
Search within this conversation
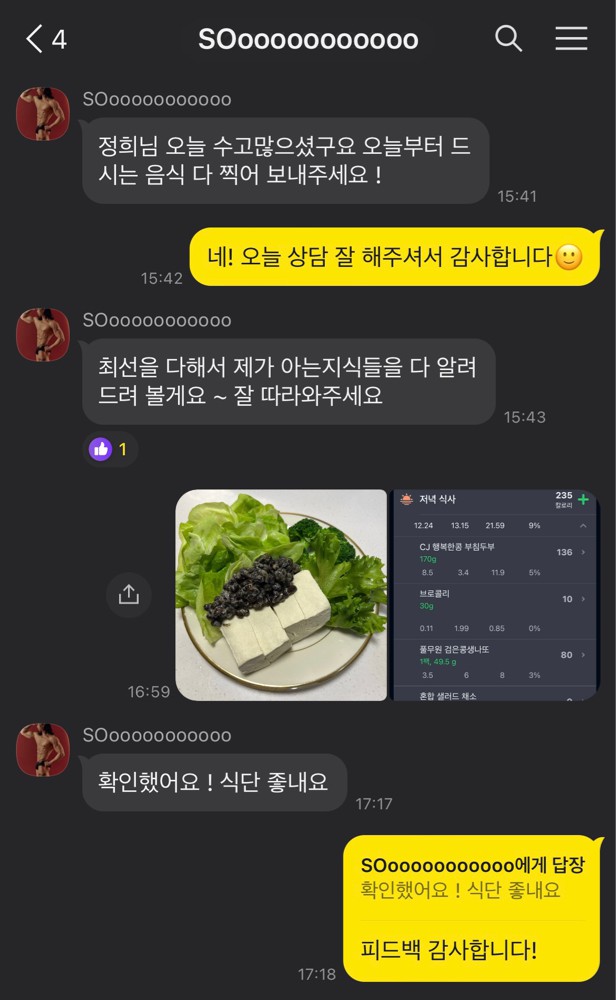point(509,39)
